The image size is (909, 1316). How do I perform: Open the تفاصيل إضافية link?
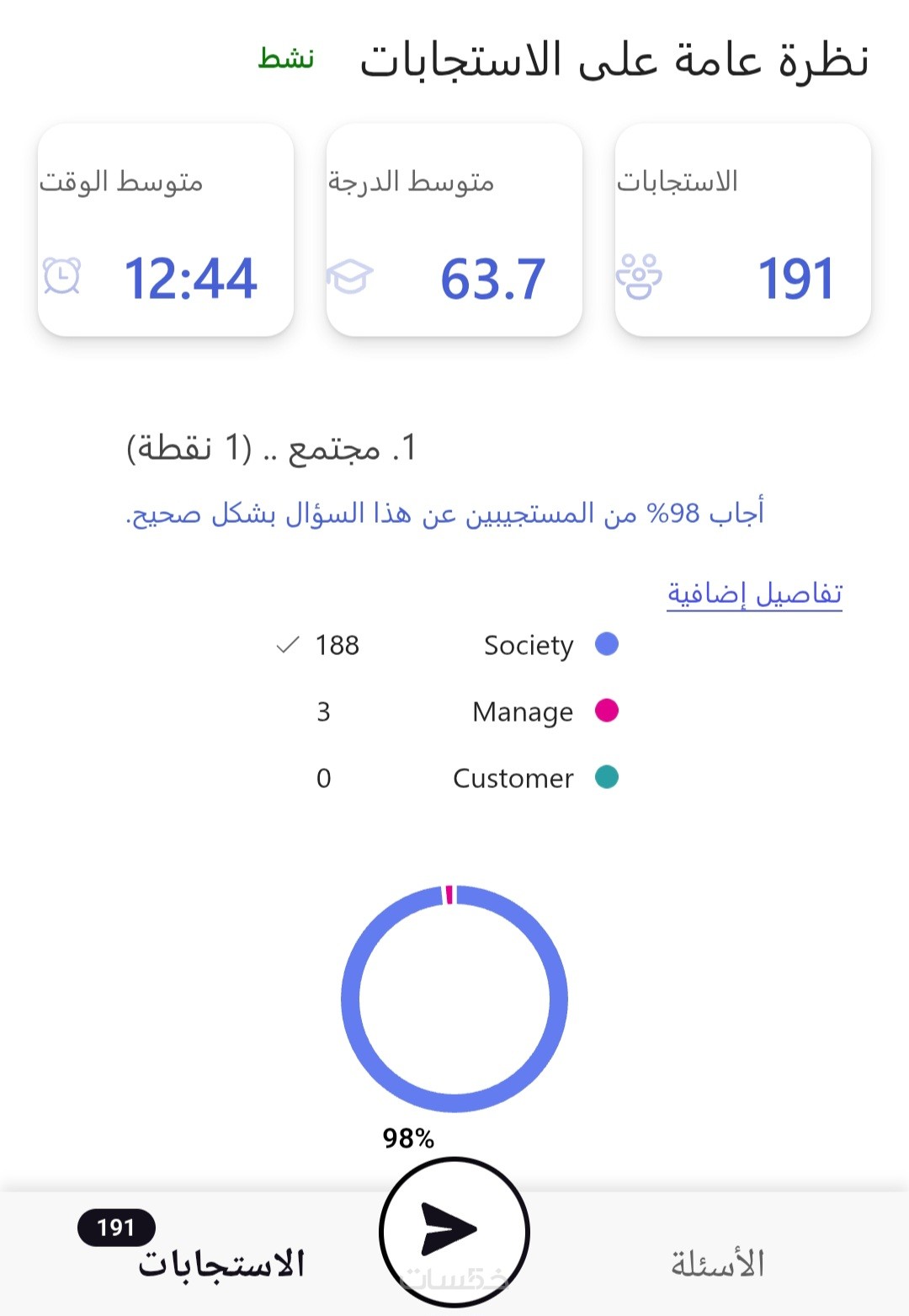click(754, 594)
